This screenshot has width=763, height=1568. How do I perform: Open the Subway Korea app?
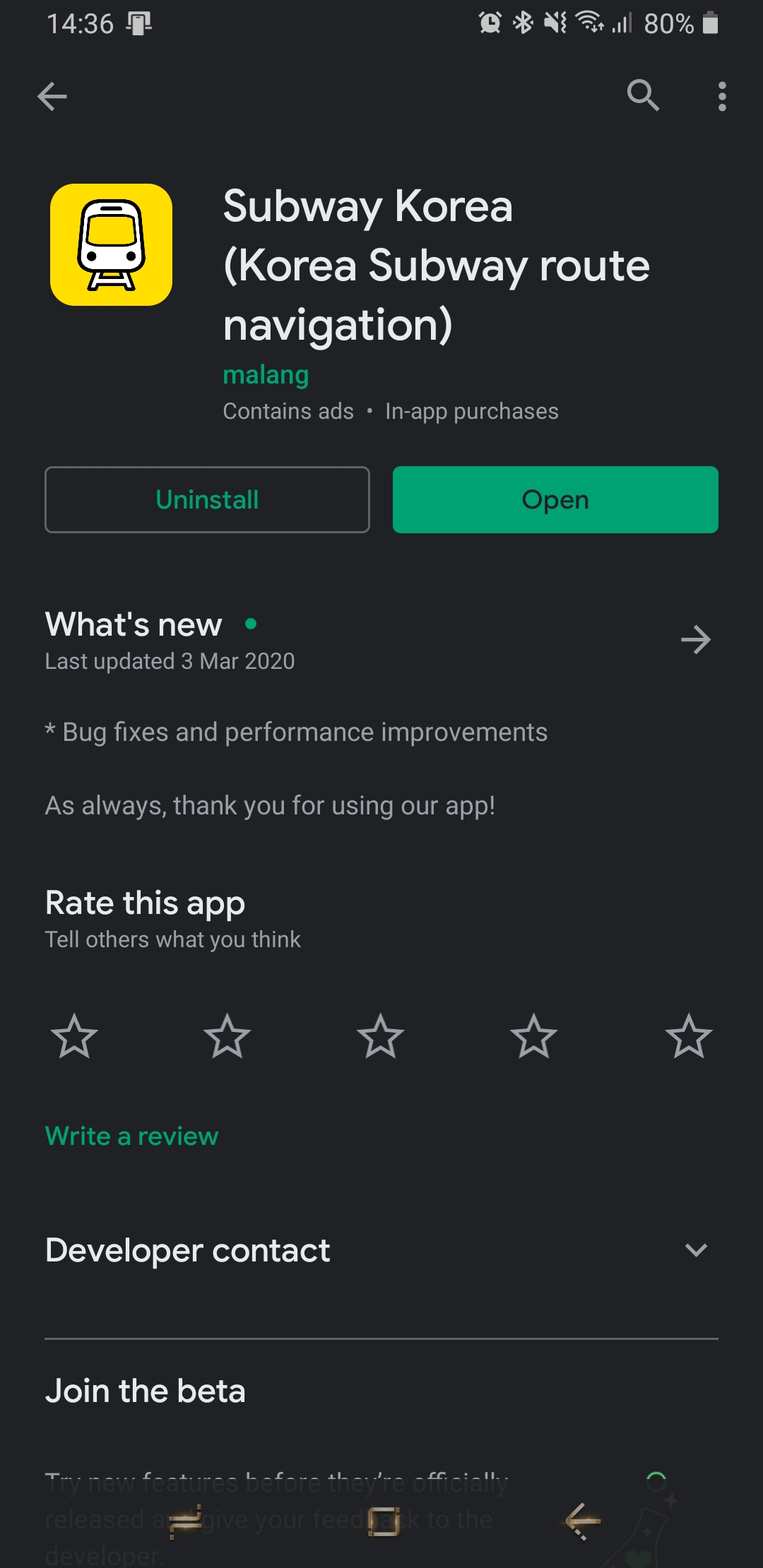pyautogui.click(x=555, y=499)
